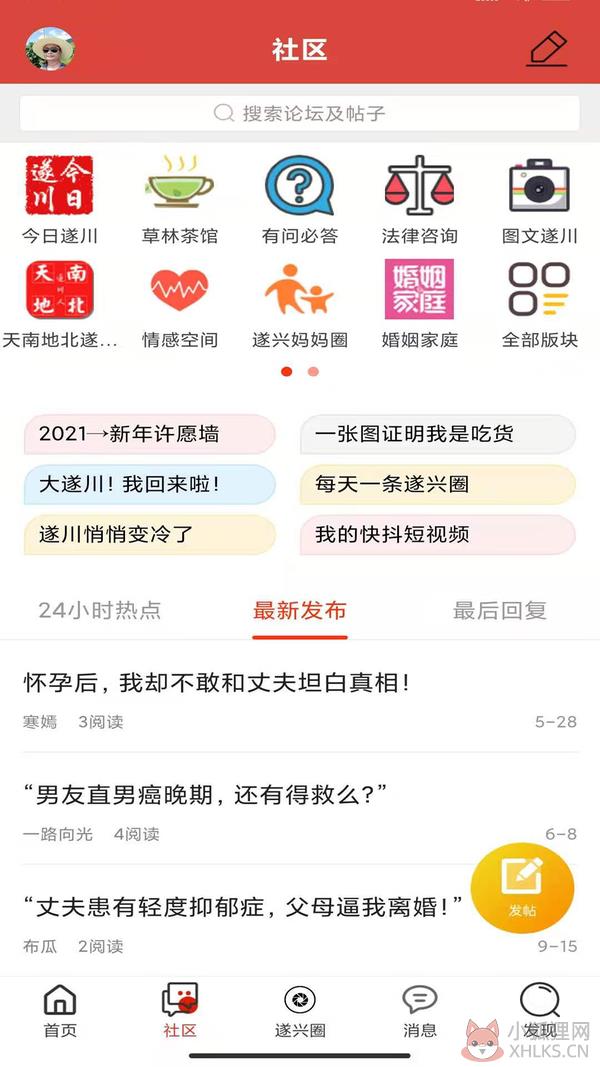This screenshot has height=1067, width=600.
Task: Open 法律咨询 section
Action: pos(419,199)
